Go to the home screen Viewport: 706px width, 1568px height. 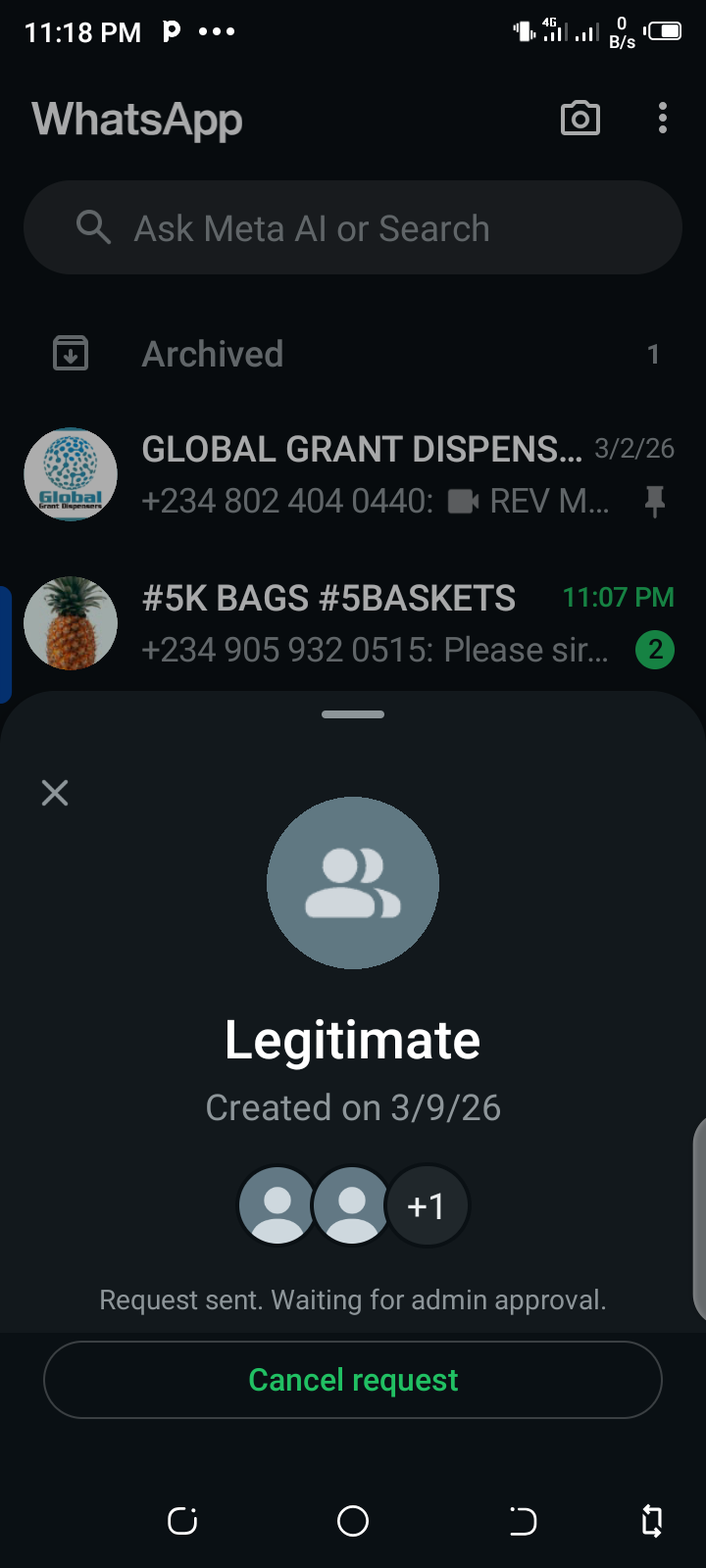click(x=353, y=1521)
